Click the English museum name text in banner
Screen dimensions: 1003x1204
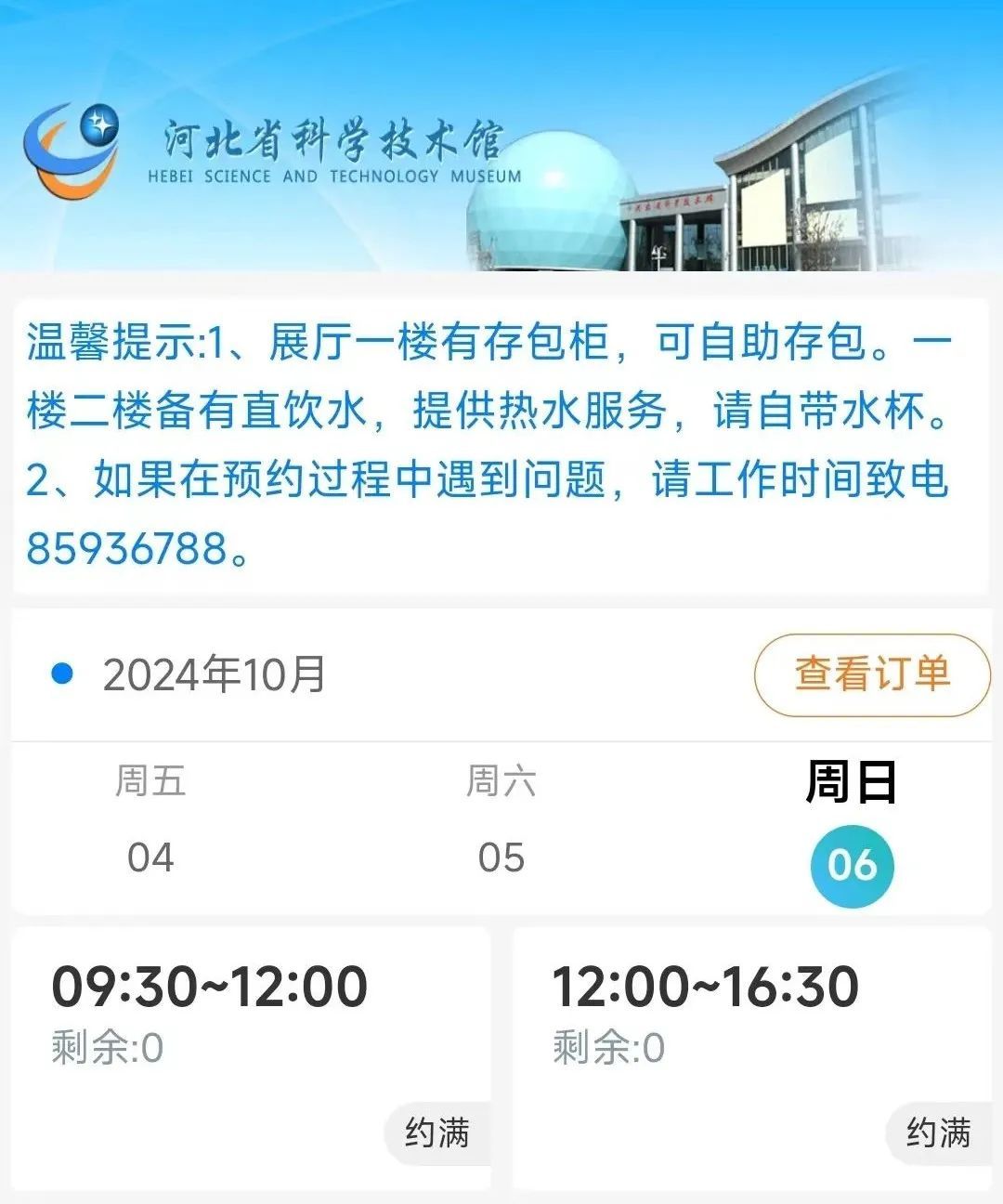click(330, 173)
